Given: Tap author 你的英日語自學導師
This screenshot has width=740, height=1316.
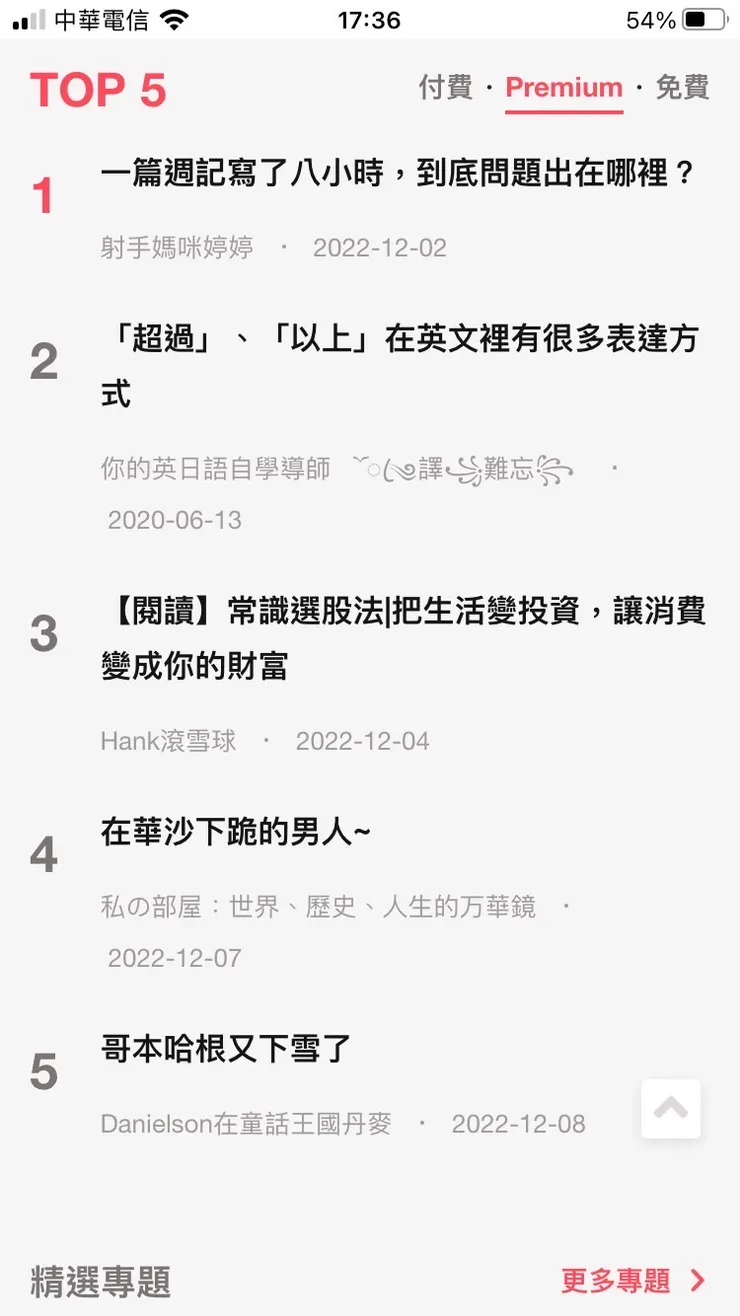Looking at the screenshot, I should [x=216, y=468].
